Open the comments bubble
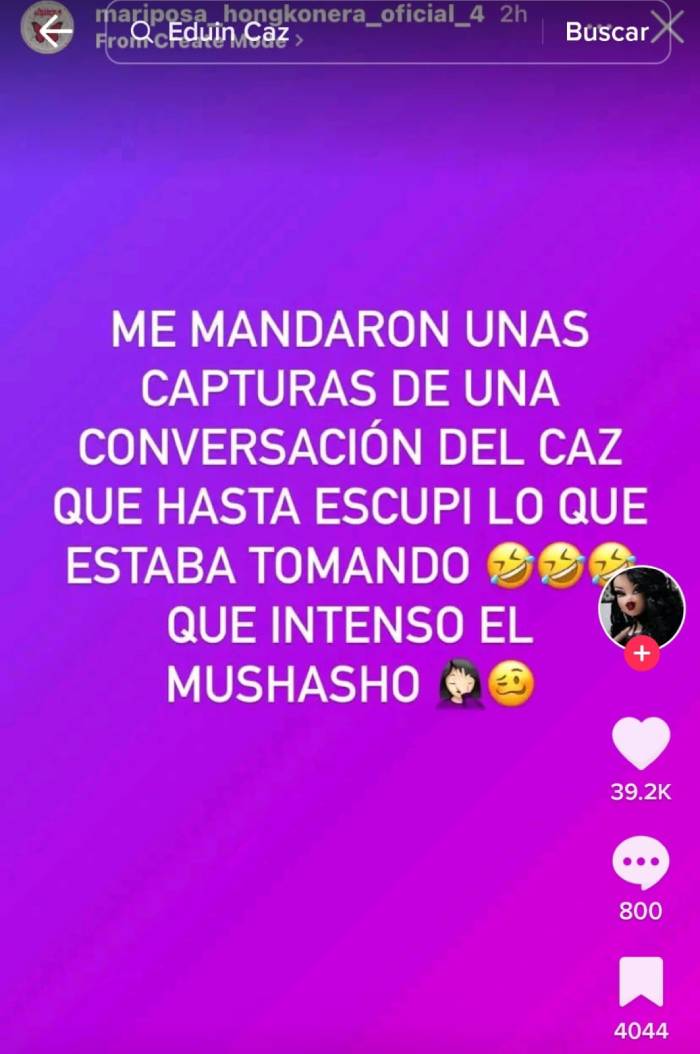The image size is (700, 1054). click(641, 864)
